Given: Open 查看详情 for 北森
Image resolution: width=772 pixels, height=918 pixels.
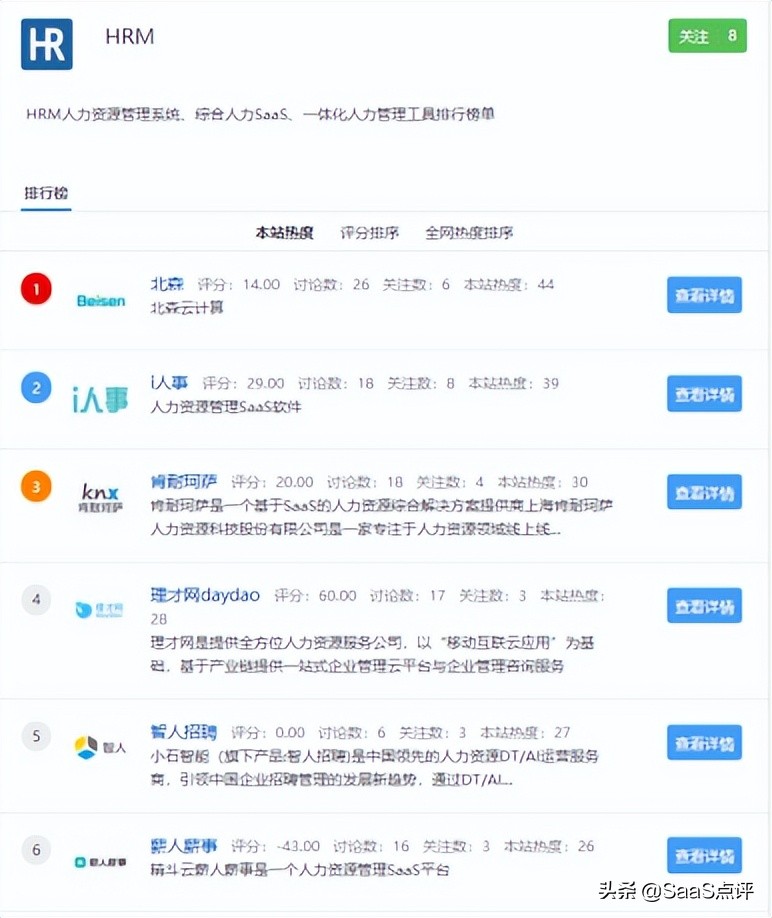Looking at the screenshot, I should 704,296.
